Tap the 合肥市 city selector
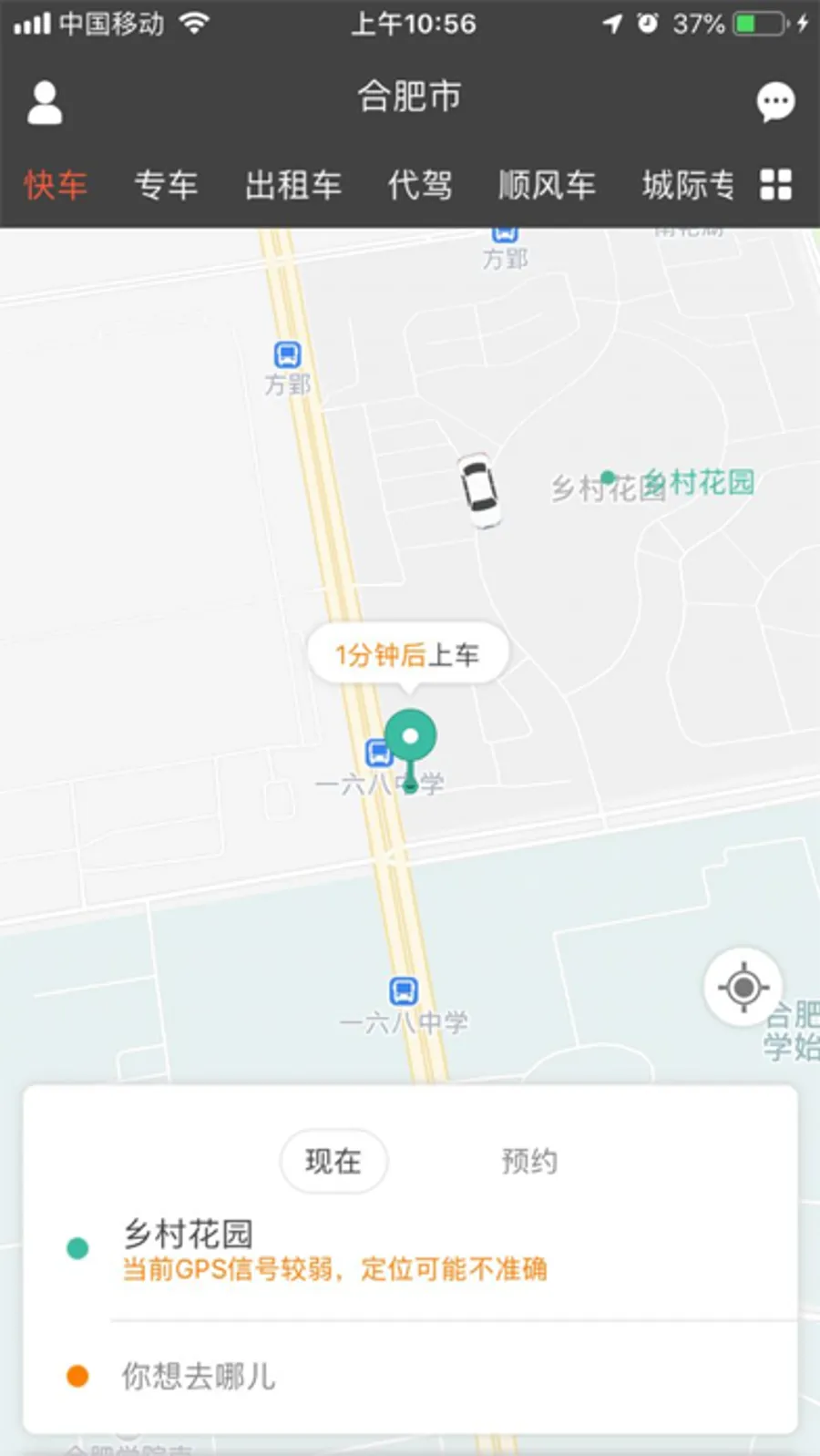The width and height of the screenshot is (820, 1456). pos(409,97)
